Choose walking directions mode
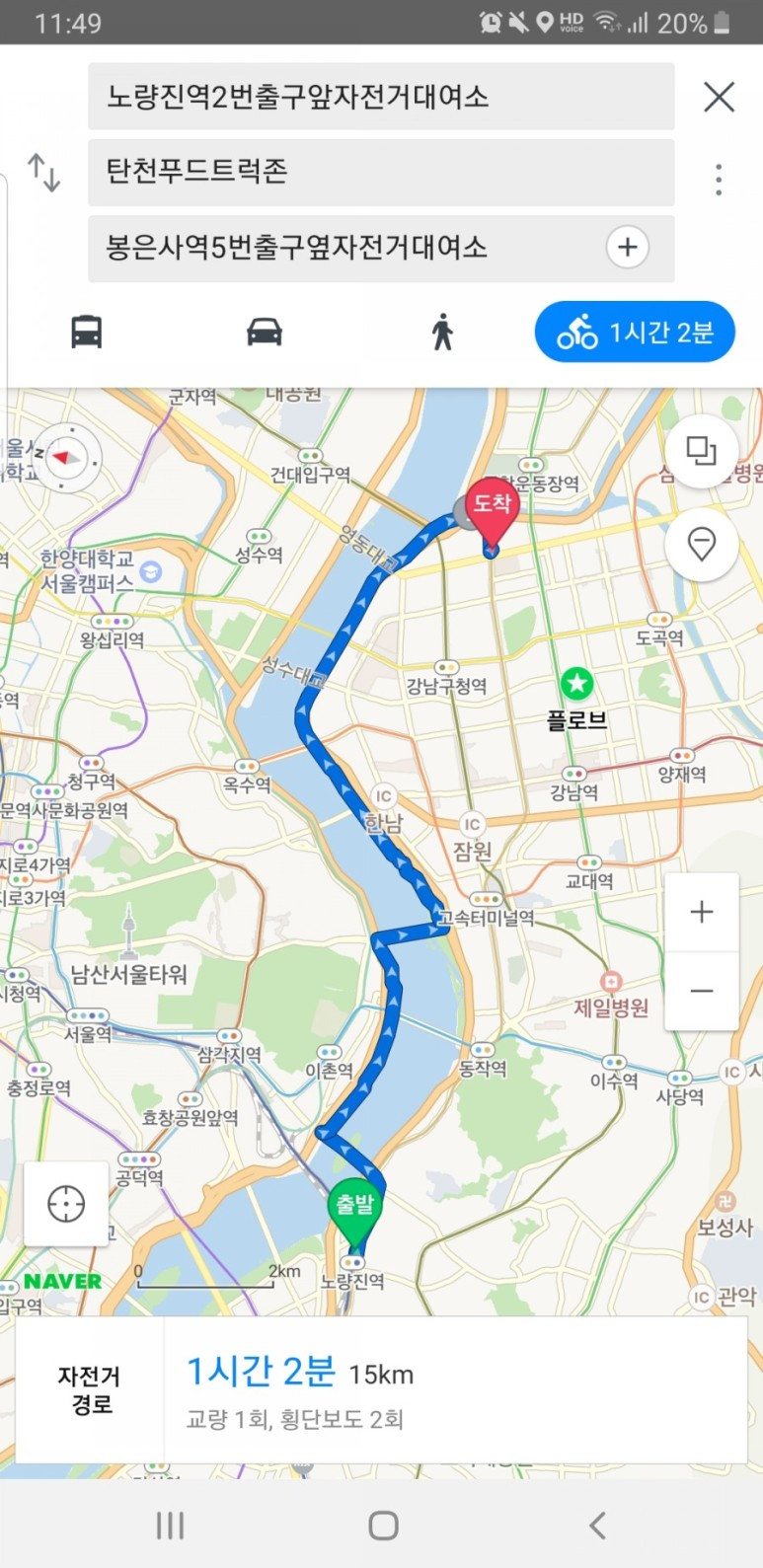This screenshot has height=1568, width=763. click(x=444, y=333)
